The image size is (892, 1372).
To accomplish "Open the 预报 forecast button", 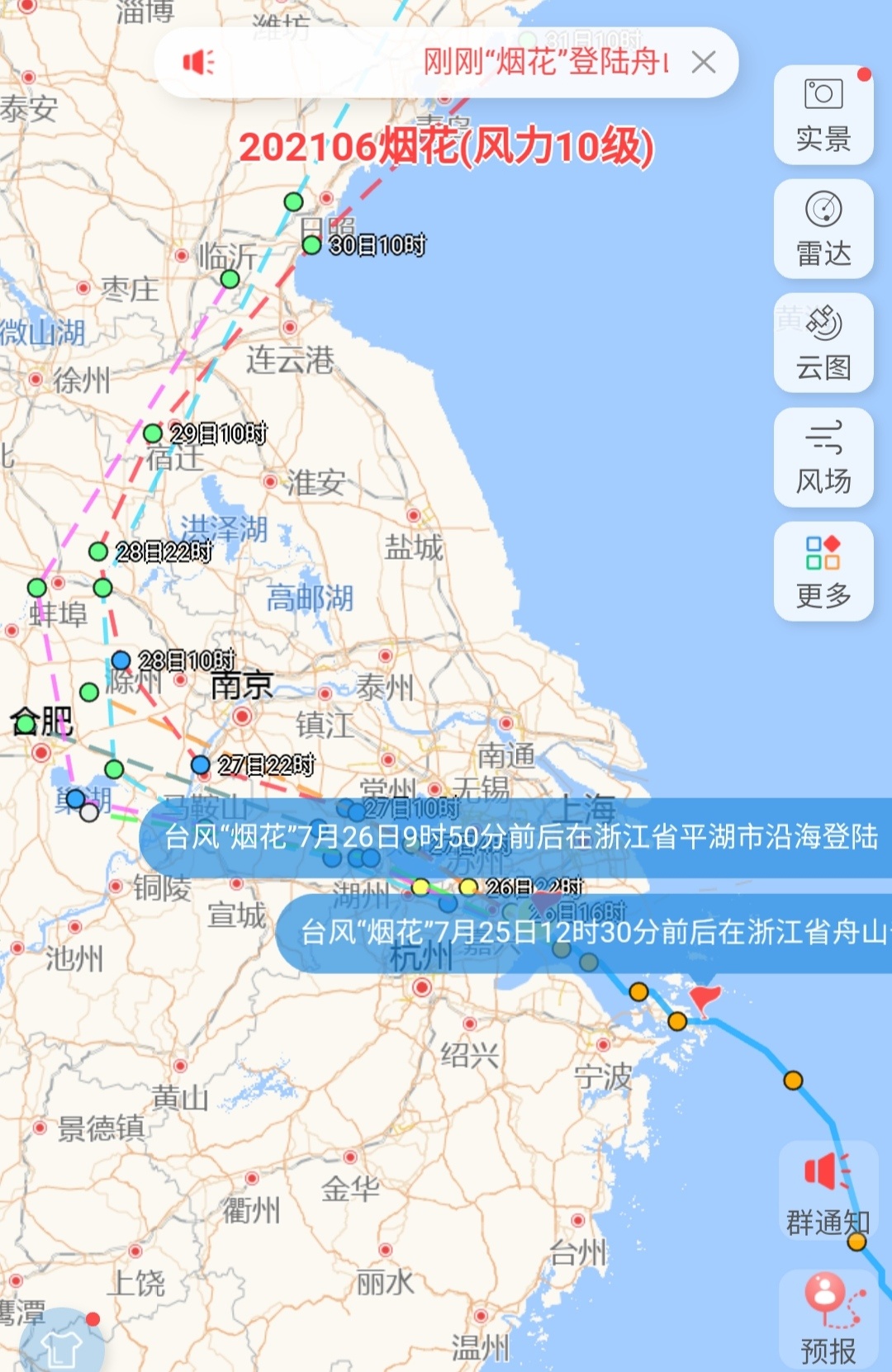I will (828, 1319).
